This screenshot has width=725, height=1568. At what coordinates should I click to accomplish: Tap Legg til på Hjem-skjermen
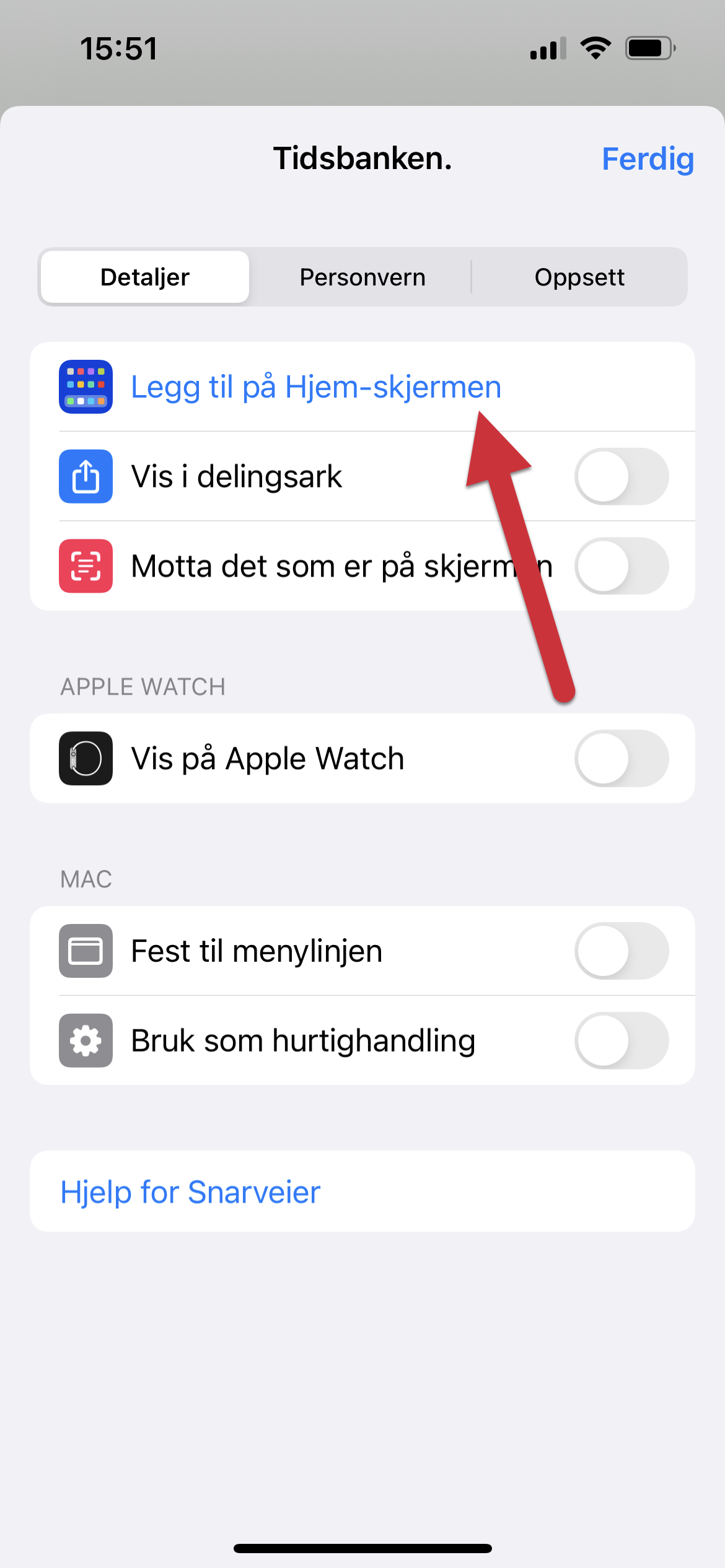(x=315, y=387)
